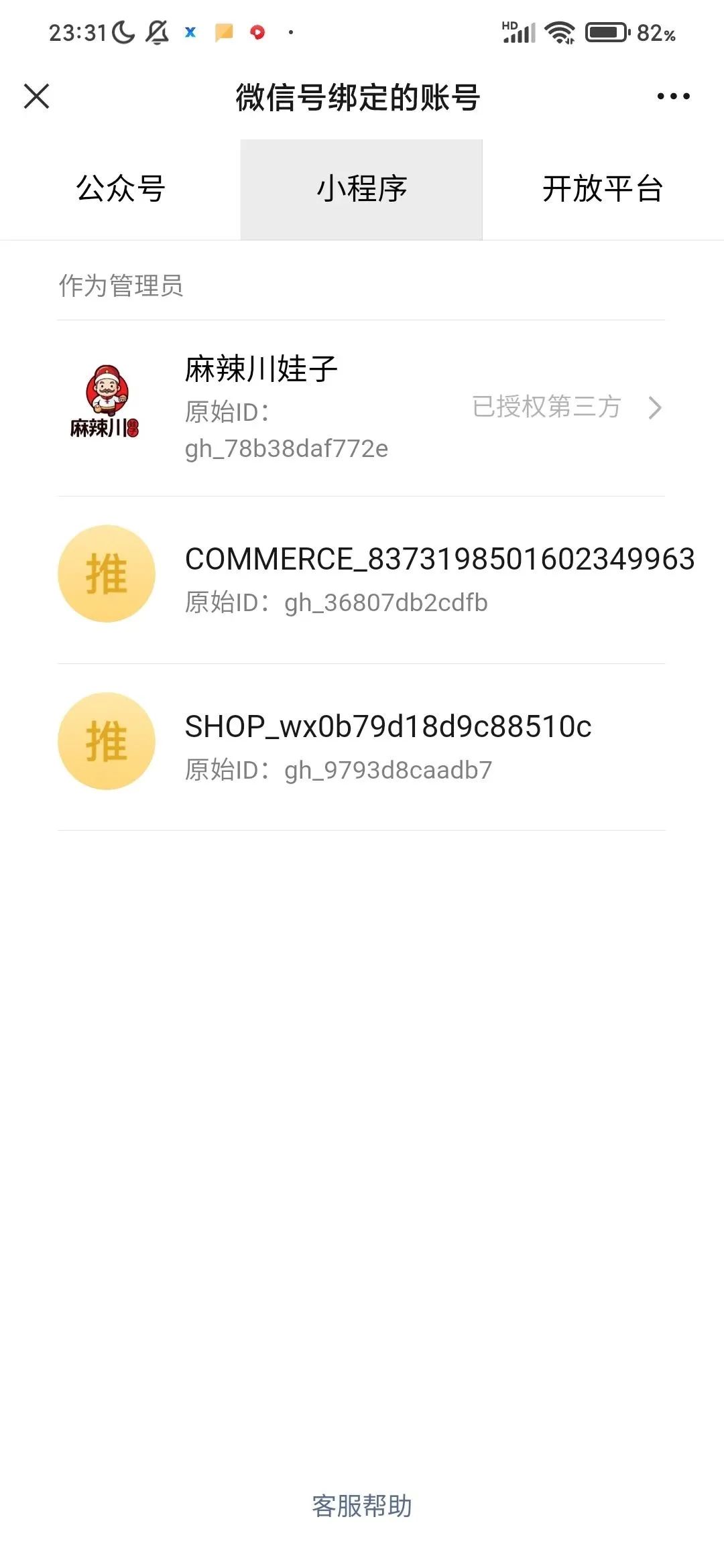Switch to the 开放平台 tab
The image size is (724, 1568).
[603, 189]
